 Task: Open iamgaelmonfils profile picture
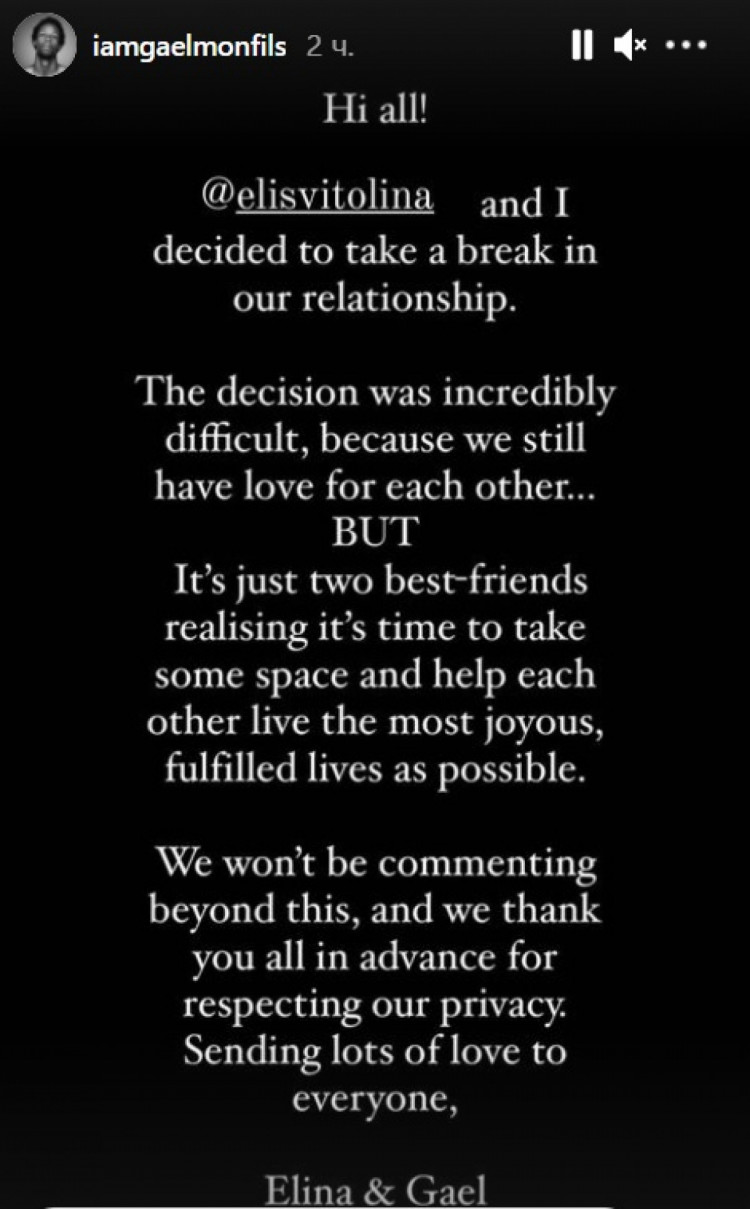pyautogui.click(x=45, y=45)
